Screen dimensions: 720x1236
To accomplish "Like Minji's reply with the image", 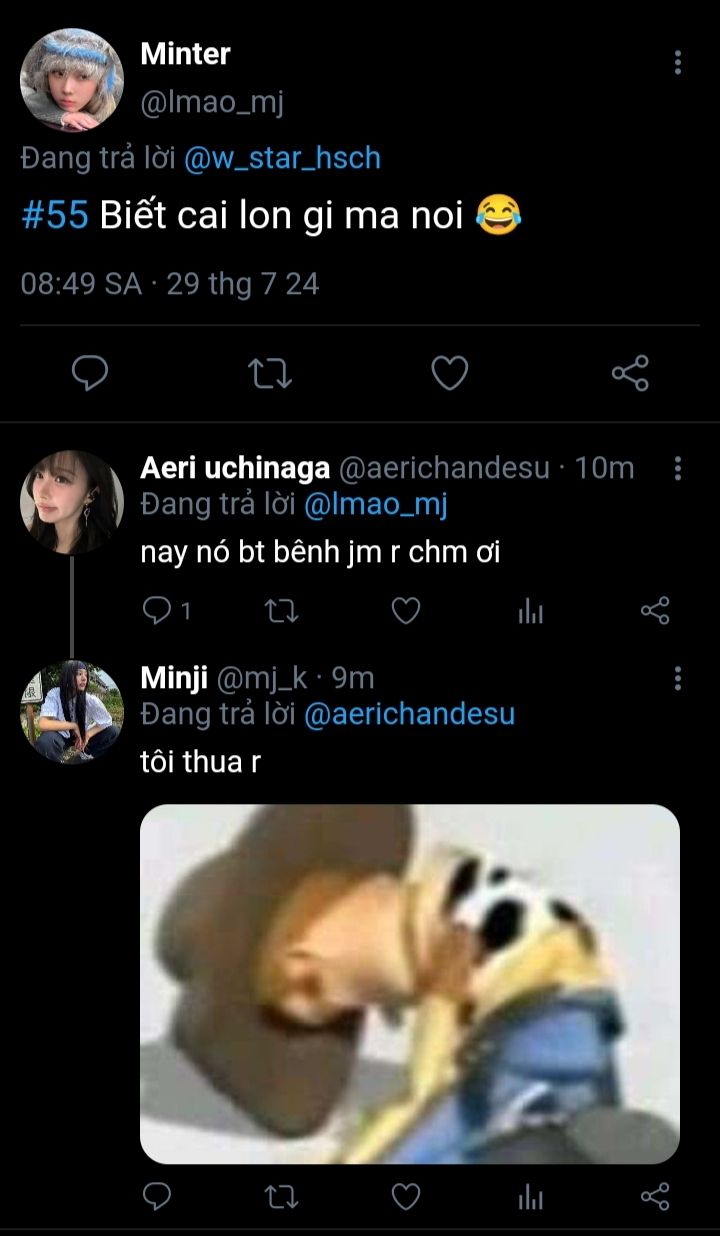I will pos(405,1195).
